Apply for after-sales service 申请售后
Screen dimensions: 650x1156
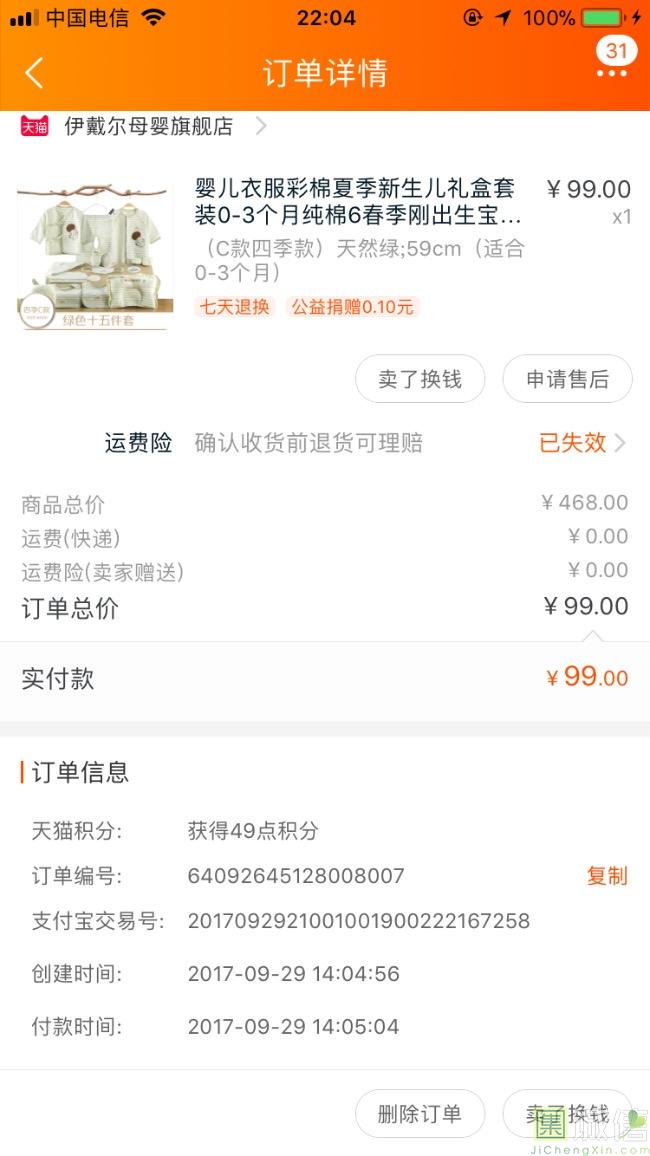pos(567,379)
